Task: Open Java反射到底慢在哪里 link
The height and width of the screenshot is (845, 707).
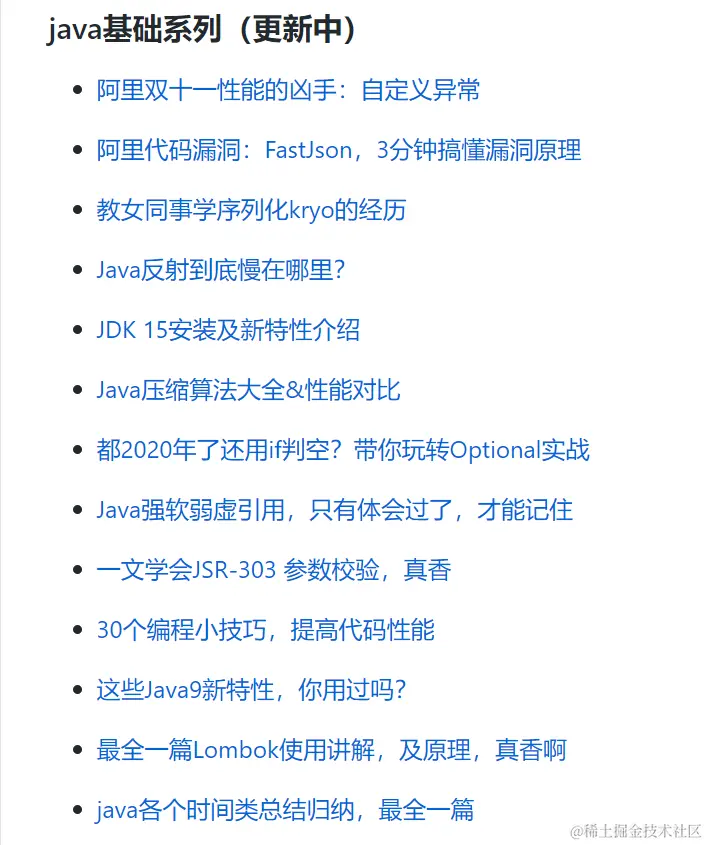Action: [x=220, y=270]
